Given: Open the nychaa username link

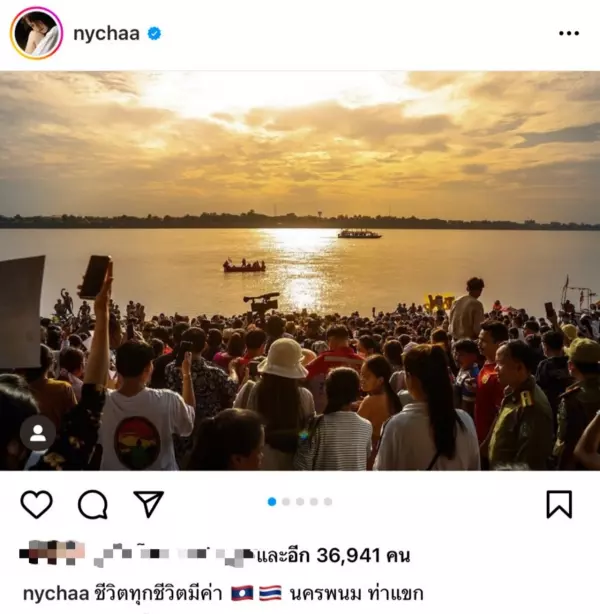Looking at the screenshot, I should [107, 33].
